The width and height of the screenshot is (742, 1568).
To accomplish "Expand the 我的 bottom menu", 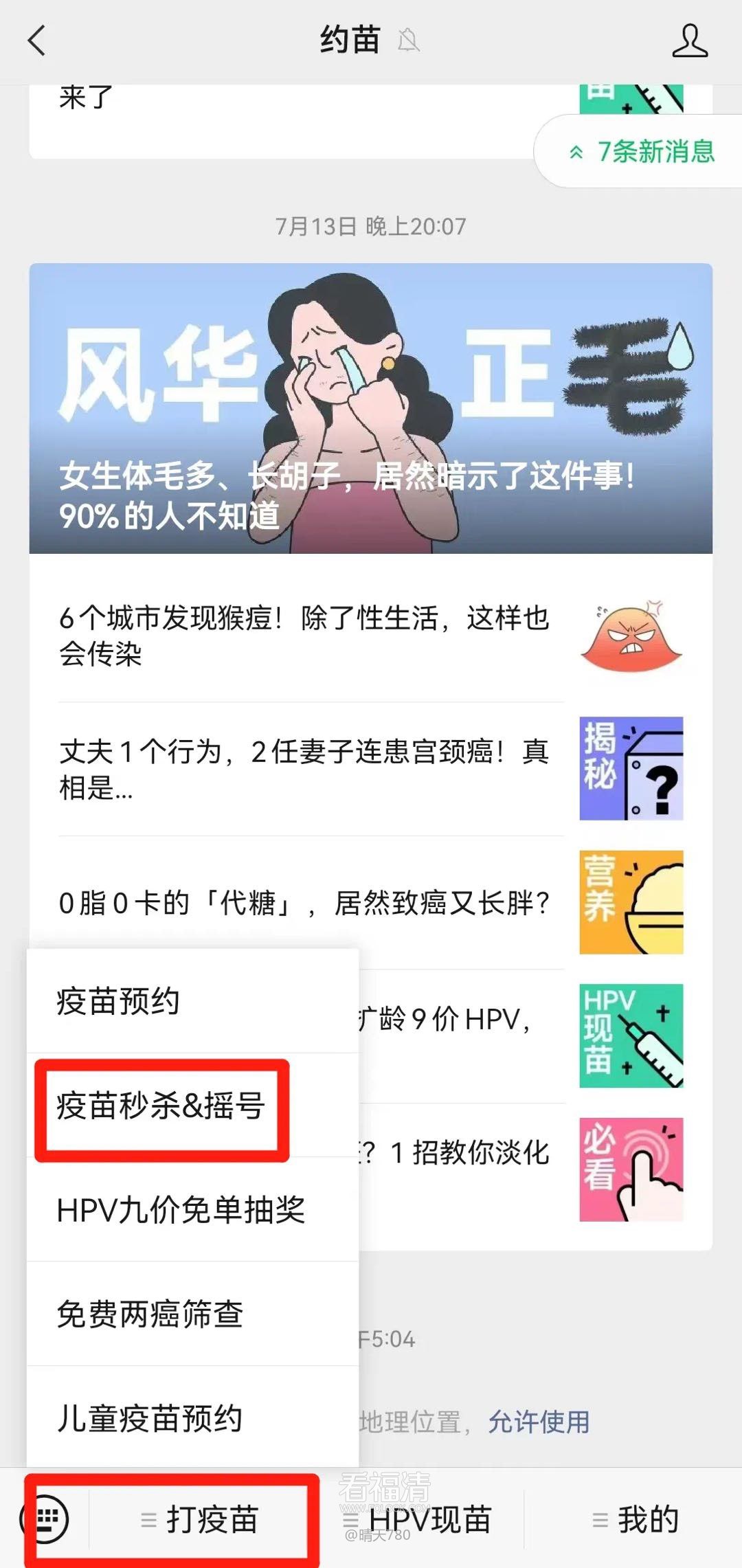I will pyautogui.click(x=636, y=1519).
